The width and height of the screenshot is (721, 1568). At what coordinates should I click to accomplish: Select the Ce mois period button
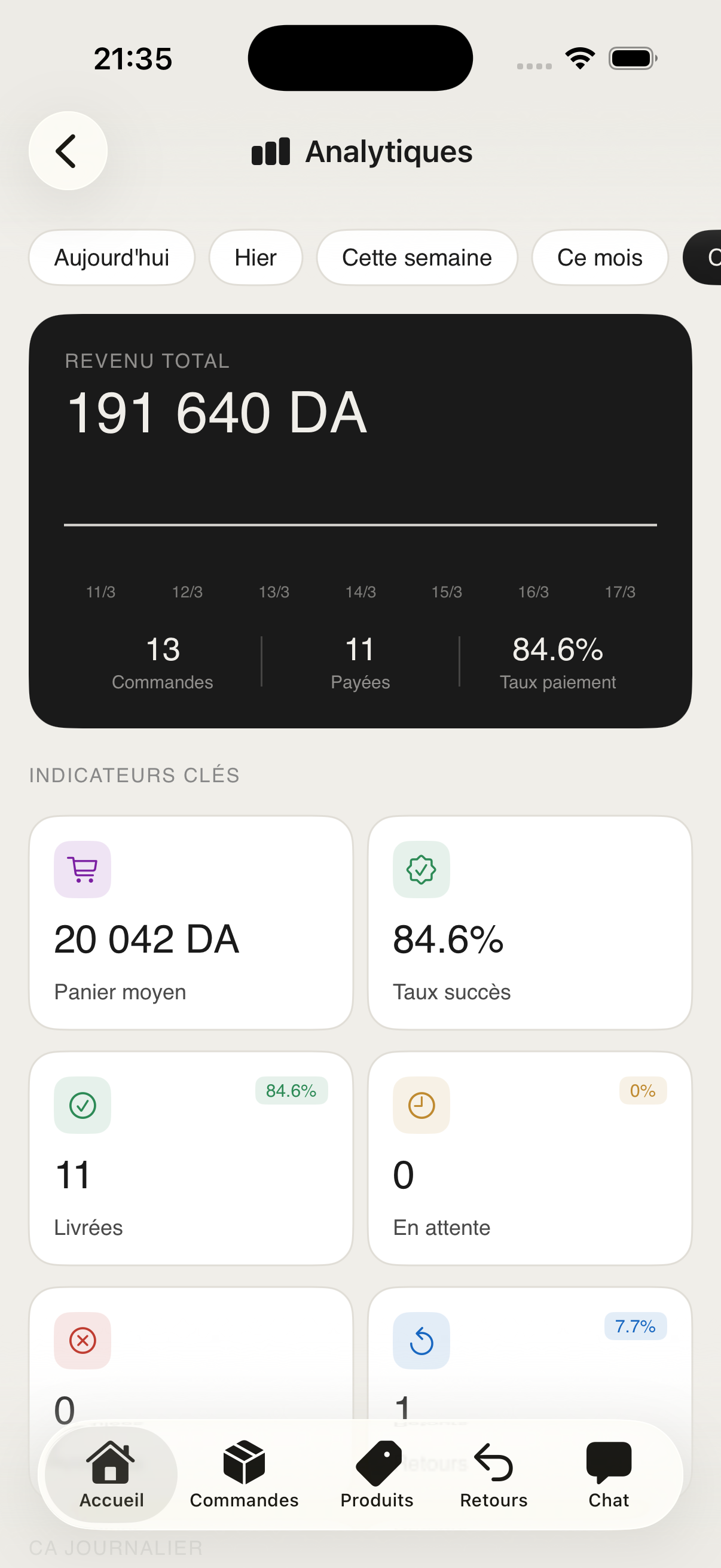pyautogui.click(x=599, y=258)
